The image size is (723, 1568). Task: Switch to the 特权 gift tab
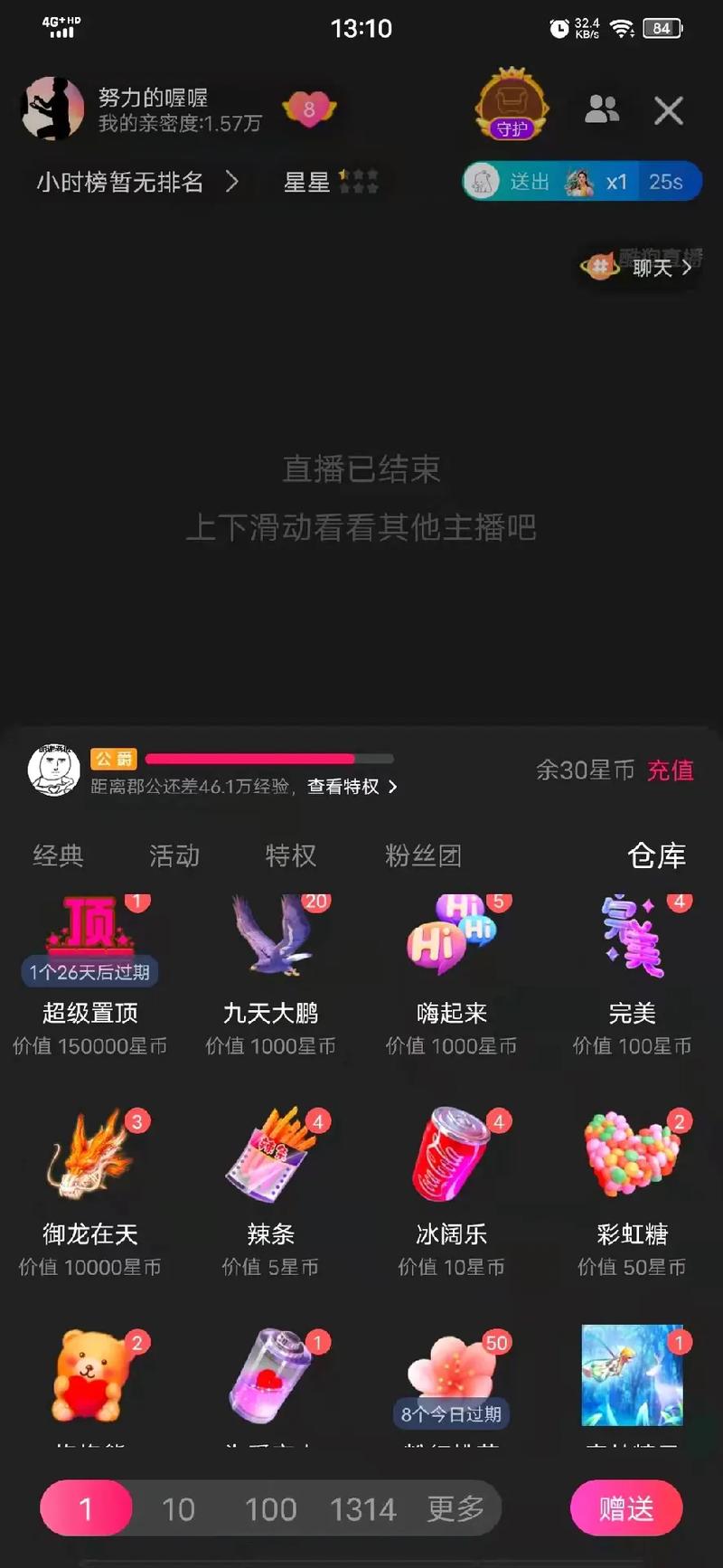(x=290, y=855)
